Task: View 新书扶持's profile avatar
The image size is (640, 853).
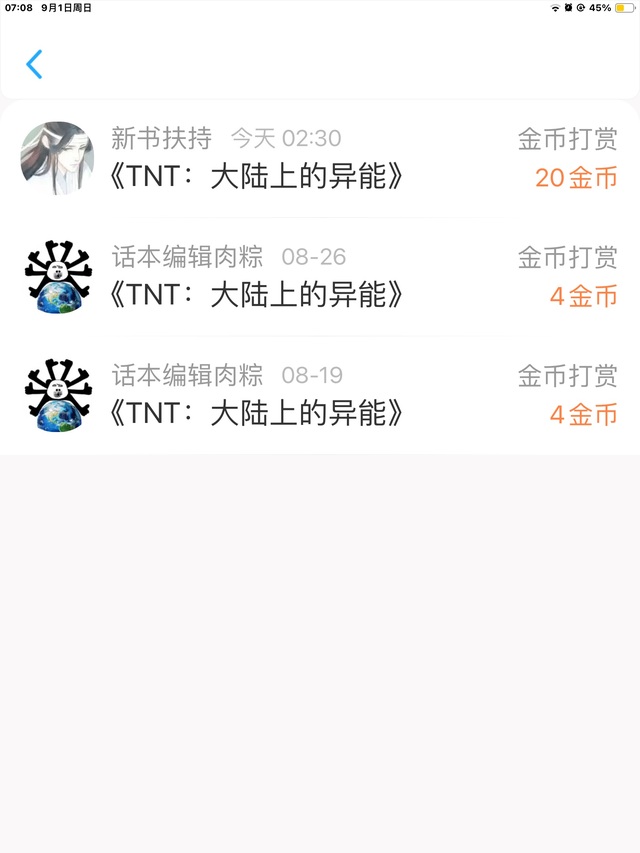Action: pyautogui.click(x=57, y=158)
